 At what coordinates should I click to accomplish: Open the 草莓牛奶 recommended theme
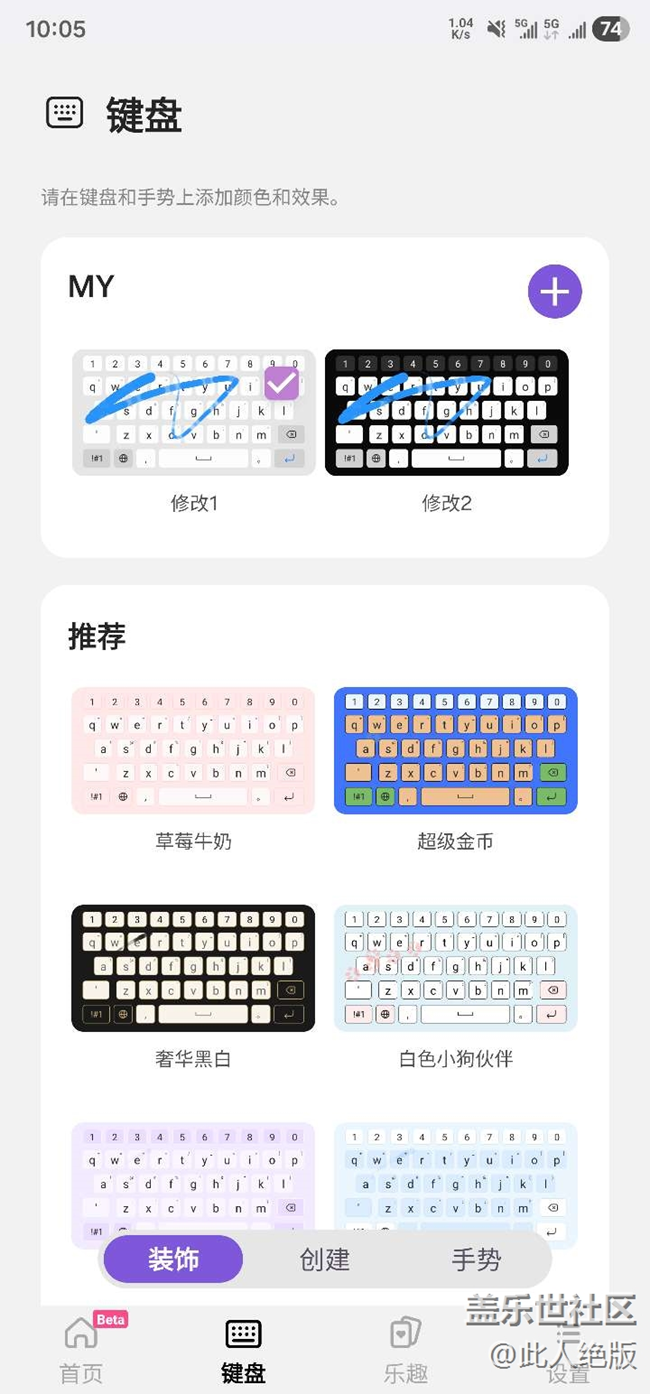click(x=194, y=750)
